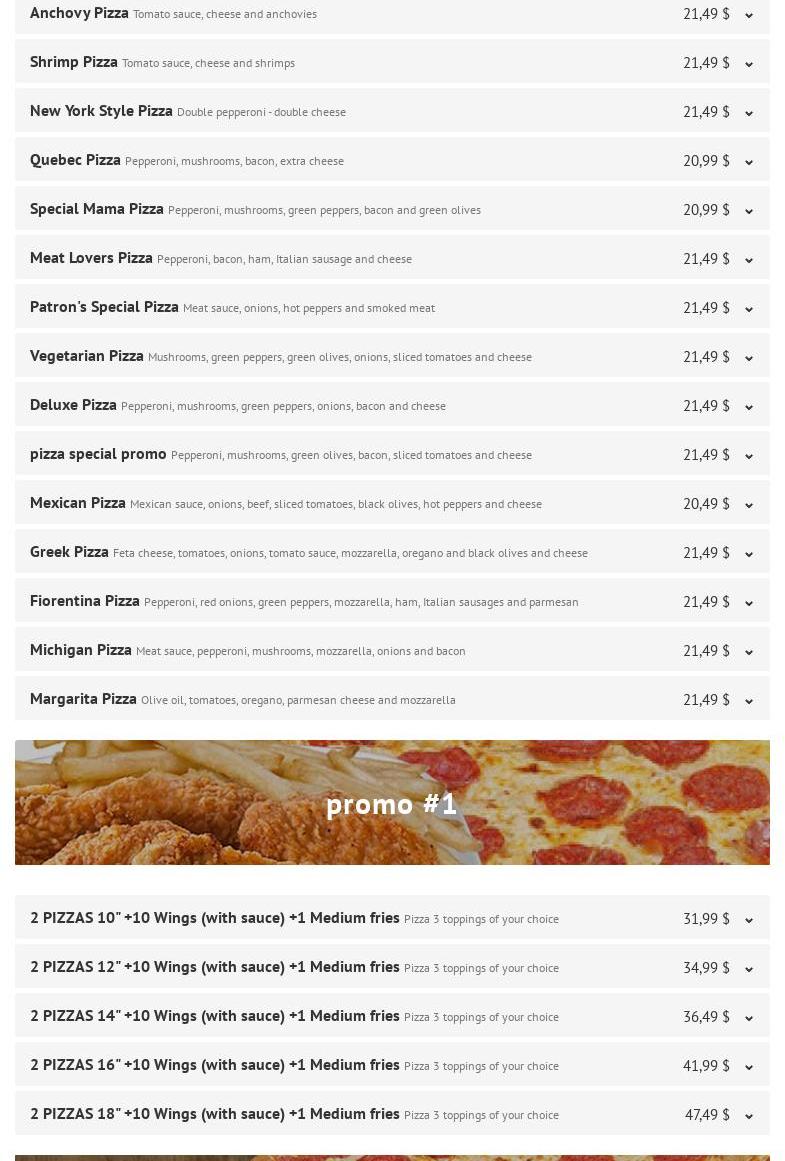Open Meat Lovers Pizza details

(x=748, y=260)
